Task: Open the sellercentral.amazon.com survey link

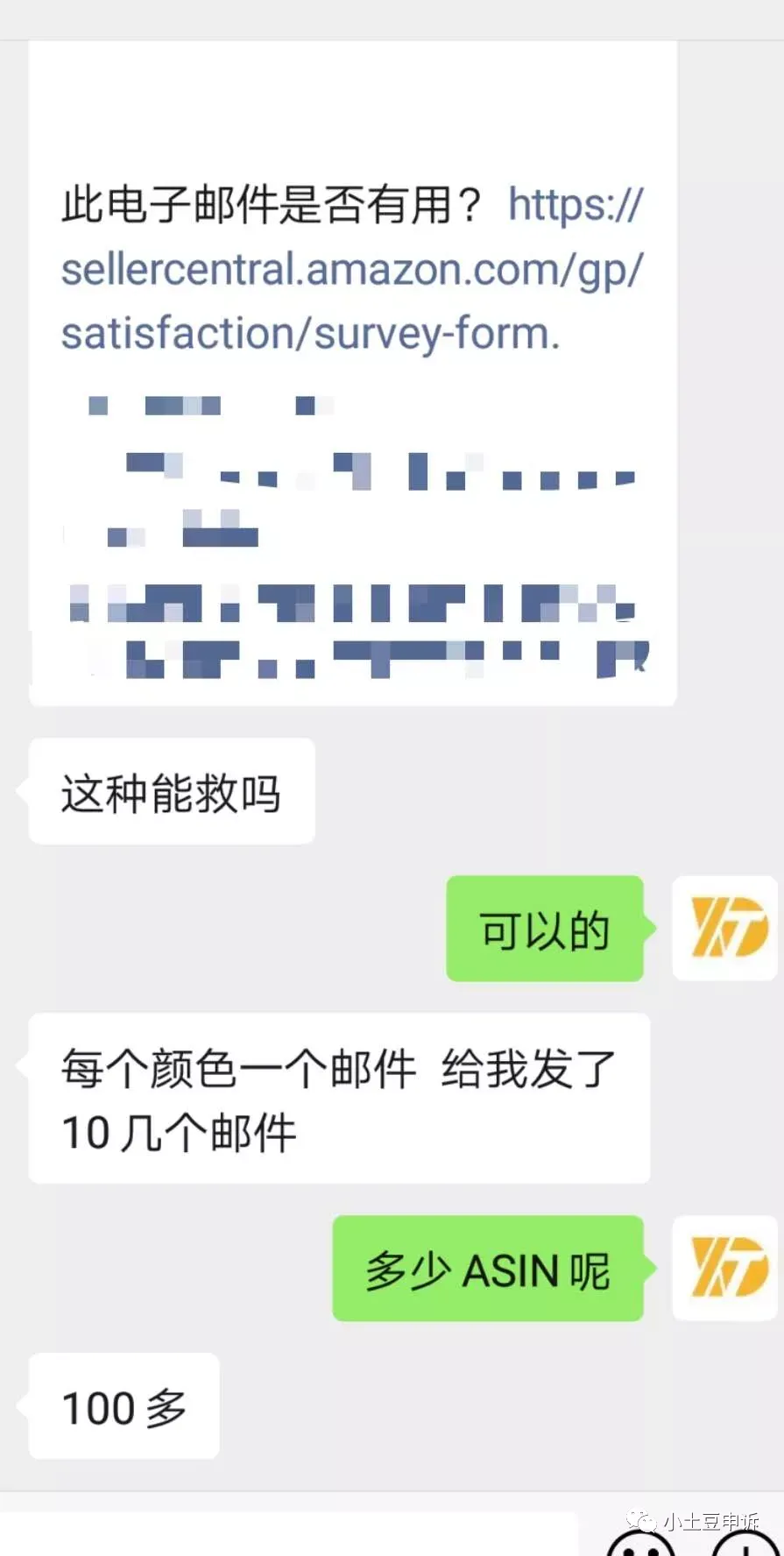Action: coord(350,270)
